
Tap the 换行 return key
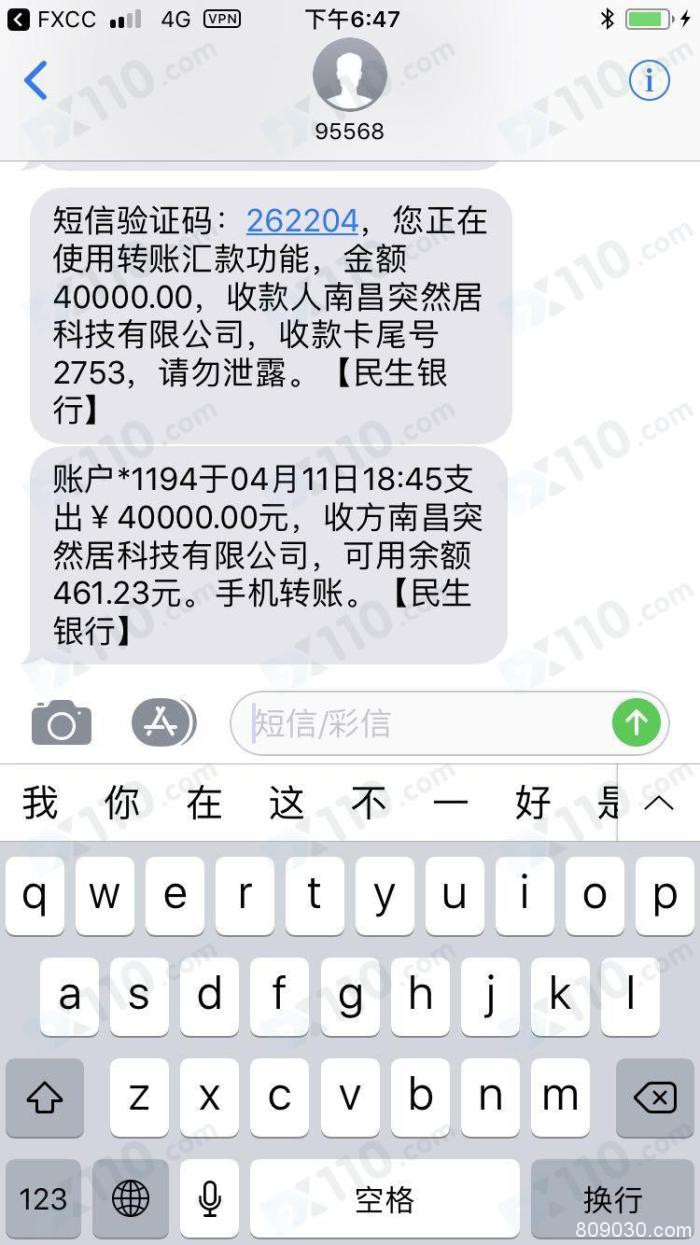[x=611, y=1199]
